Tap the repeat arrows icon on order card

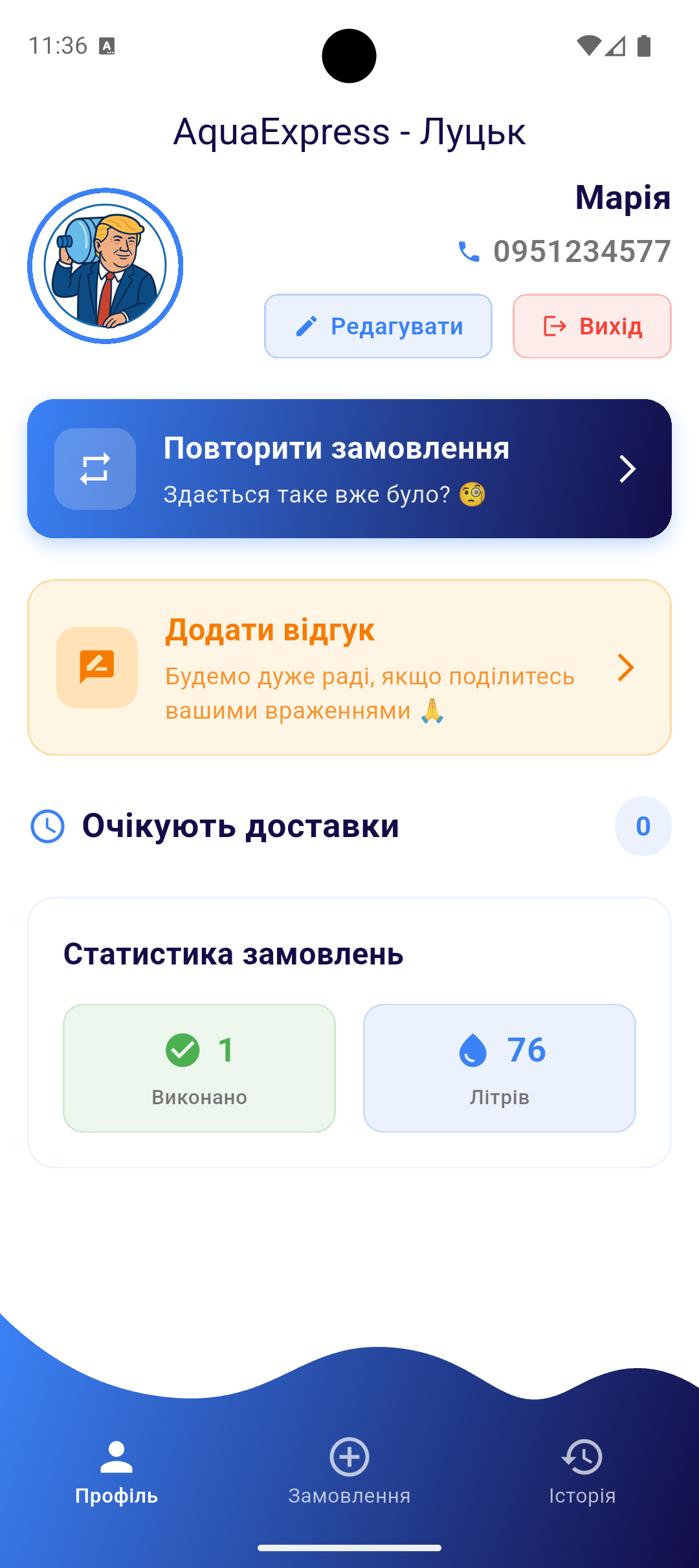(x=95, y=469)
